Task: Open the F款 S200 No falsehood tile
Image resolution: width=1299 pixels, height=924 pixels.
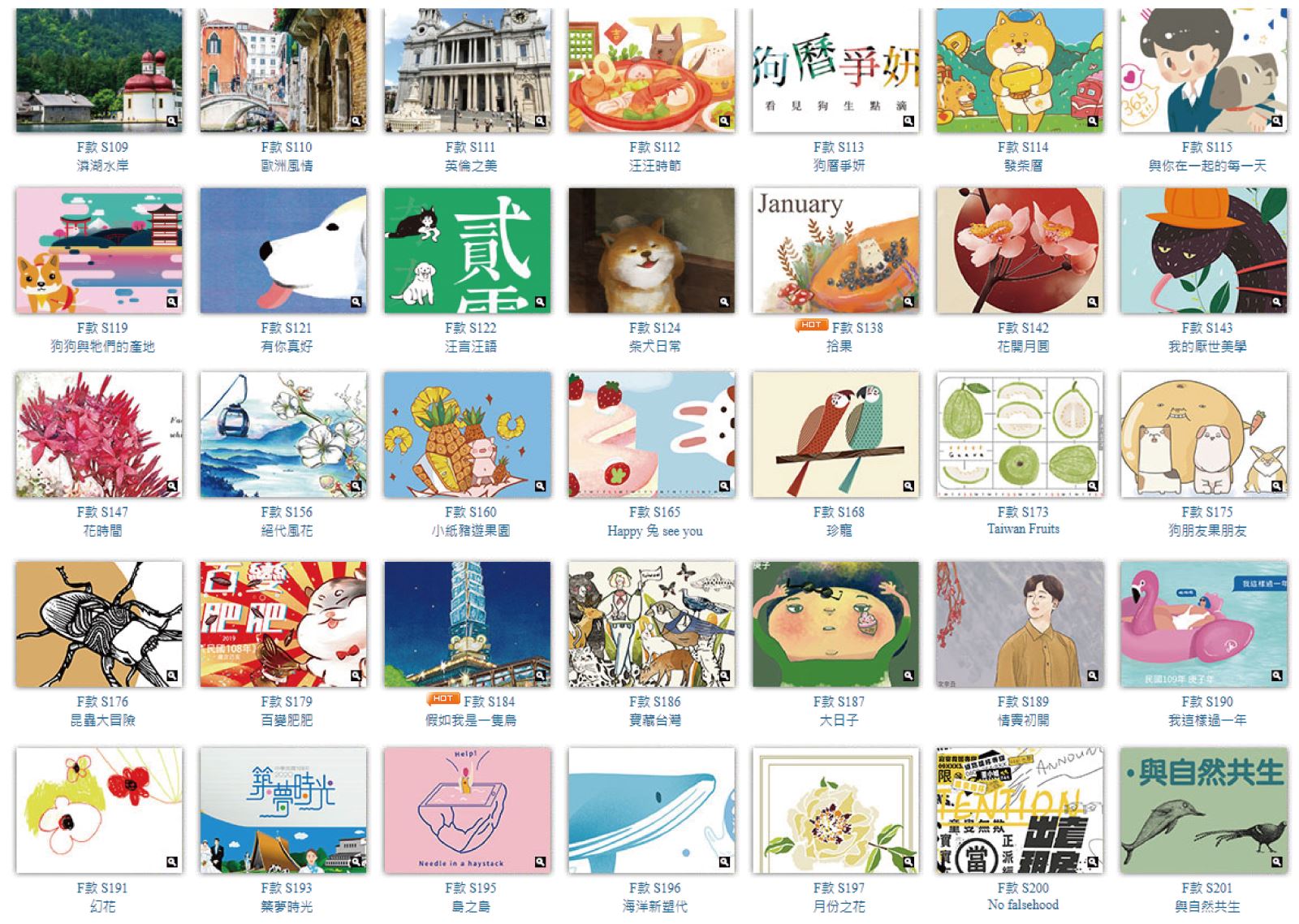Action: click(1020, 810)
